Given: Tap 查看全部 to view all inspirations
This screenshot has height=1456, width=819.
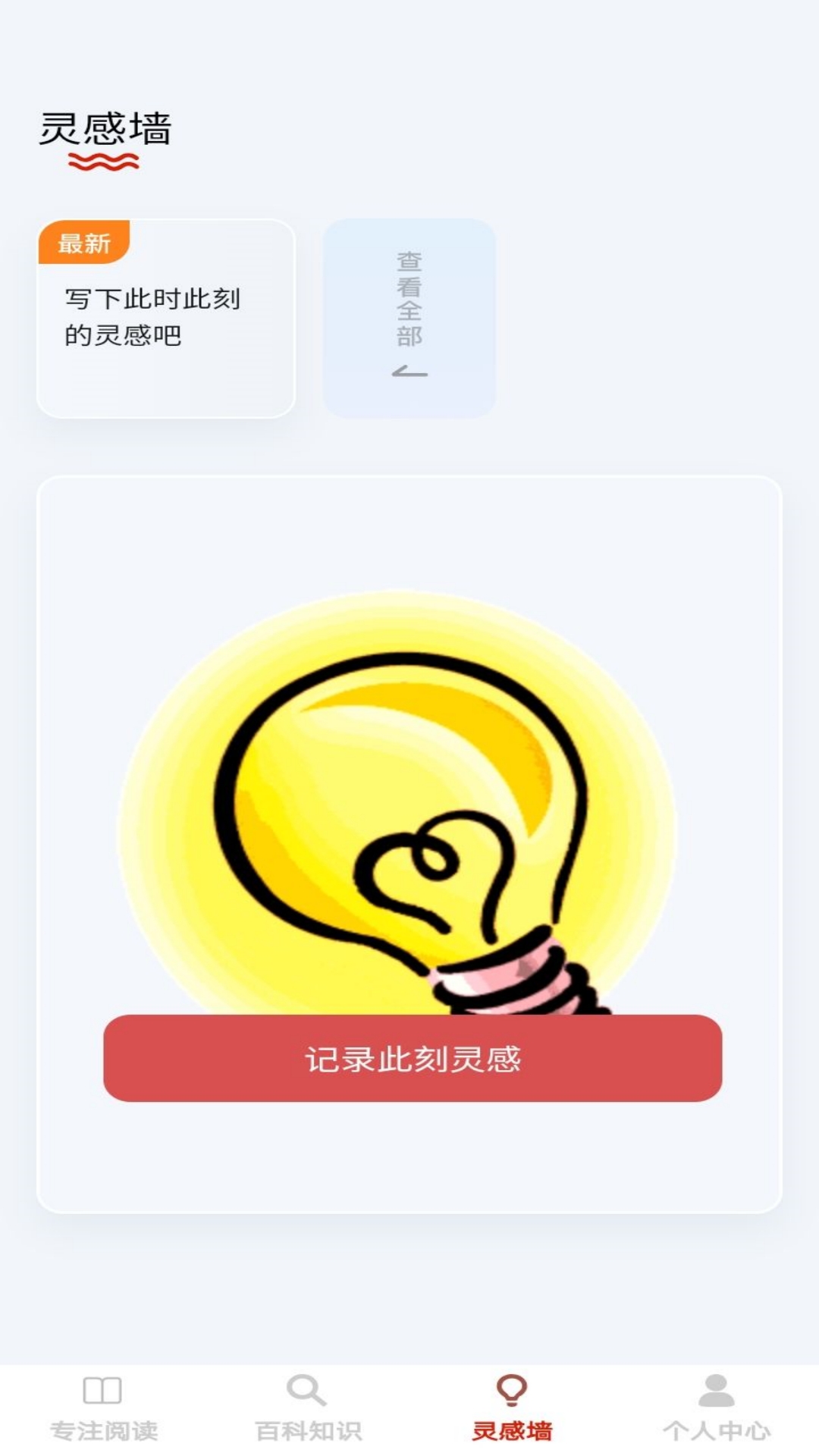Looking at the screenshot, I should (409, 317).
